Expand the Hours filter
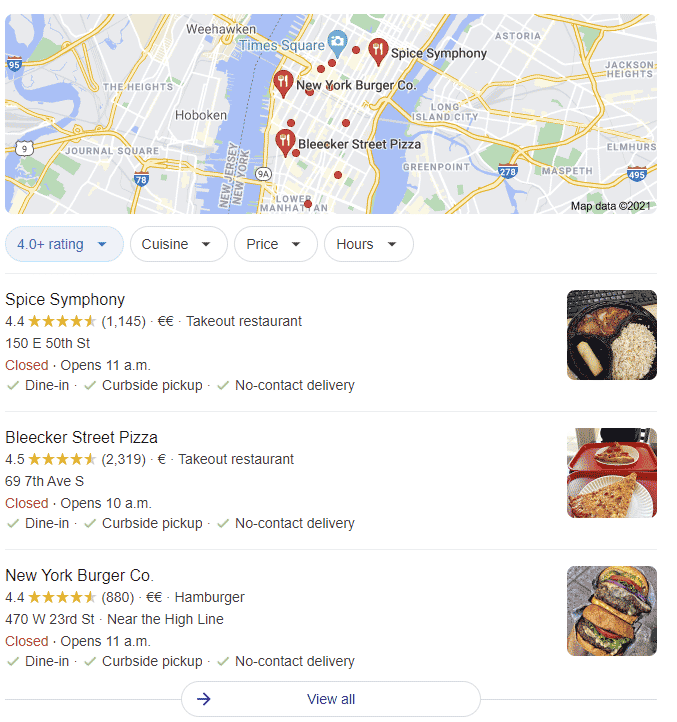 (367, 244)
